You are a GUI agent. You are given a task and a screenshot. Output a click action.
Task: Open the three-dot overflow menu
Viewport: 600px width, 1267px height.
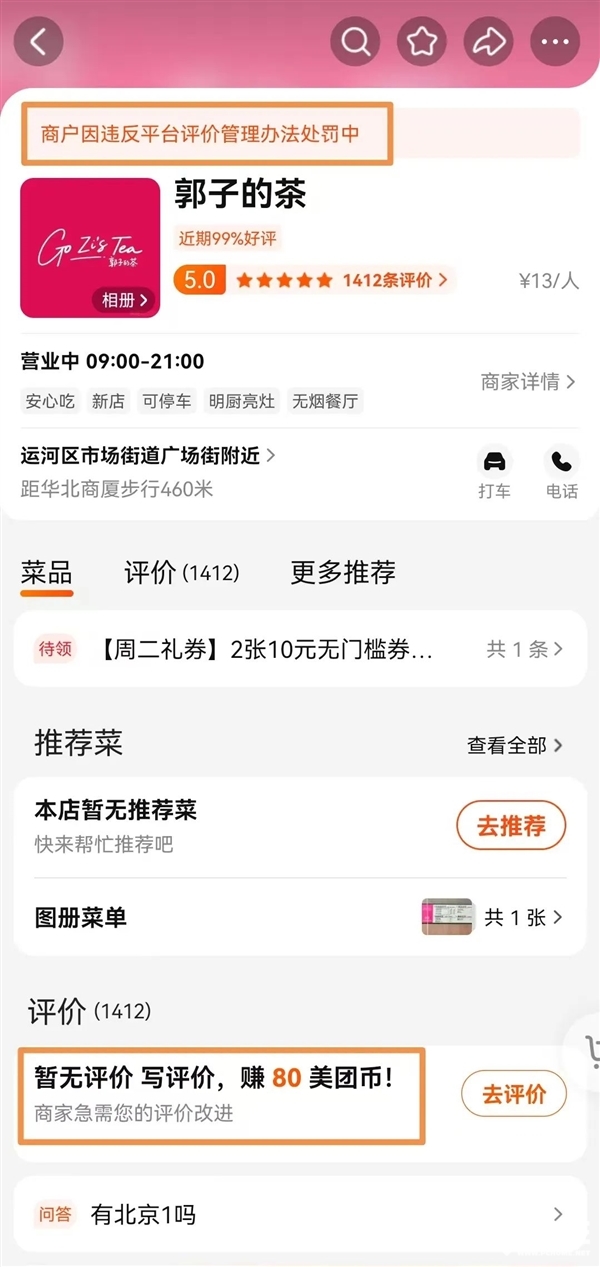554,41
